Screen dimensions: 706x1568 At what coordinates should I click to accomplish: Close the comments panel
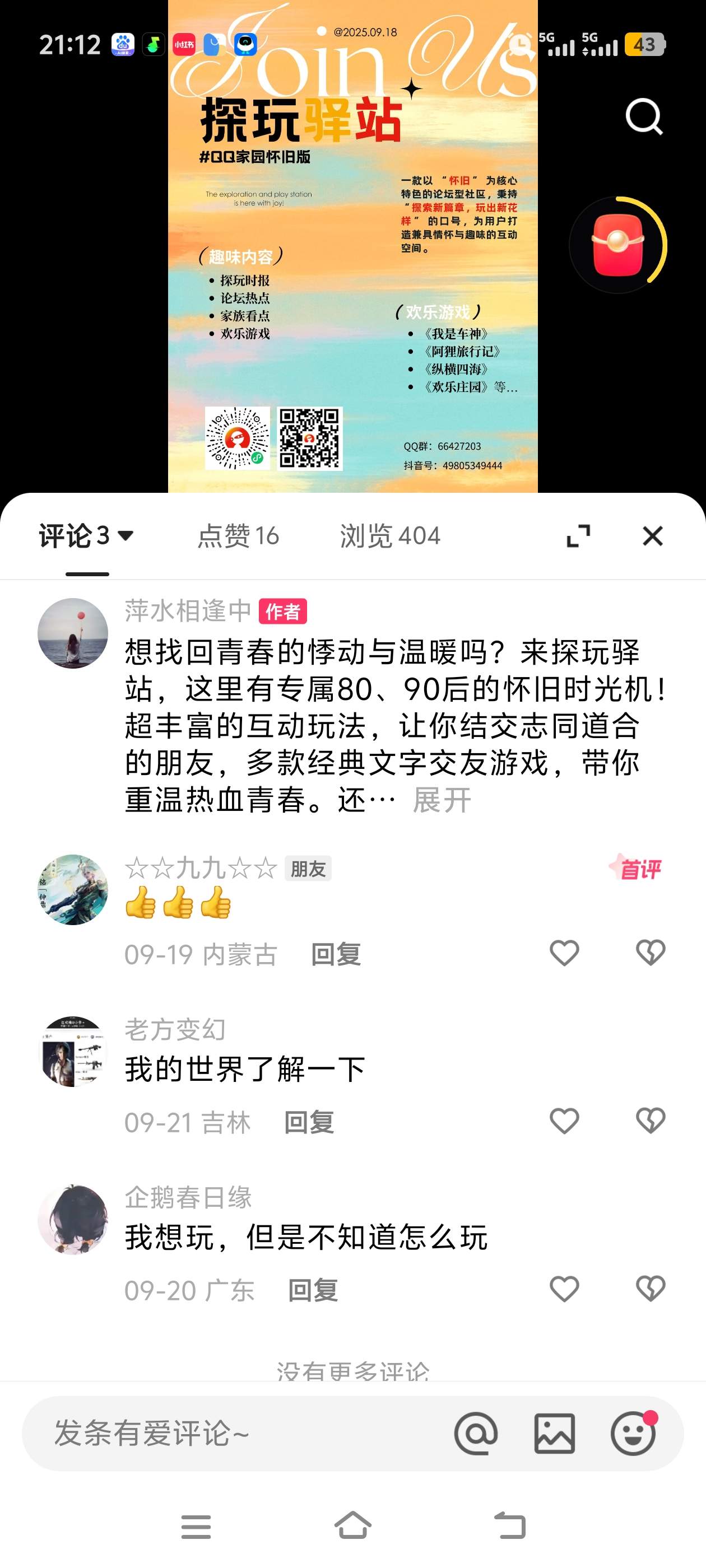coord(652,536)
